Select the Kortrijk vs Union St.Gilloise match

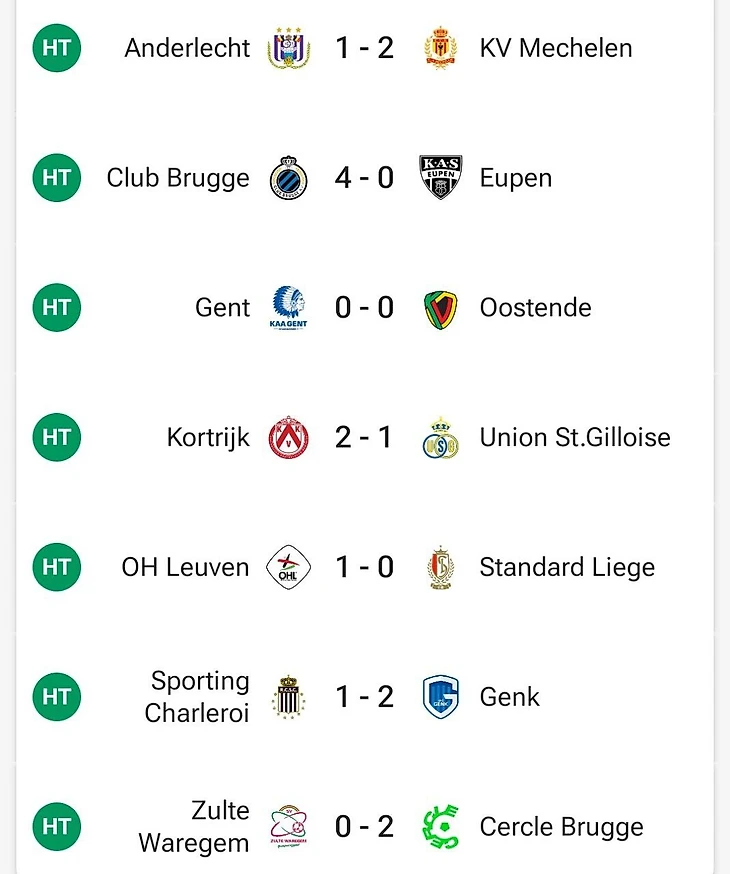click(364, 438)
